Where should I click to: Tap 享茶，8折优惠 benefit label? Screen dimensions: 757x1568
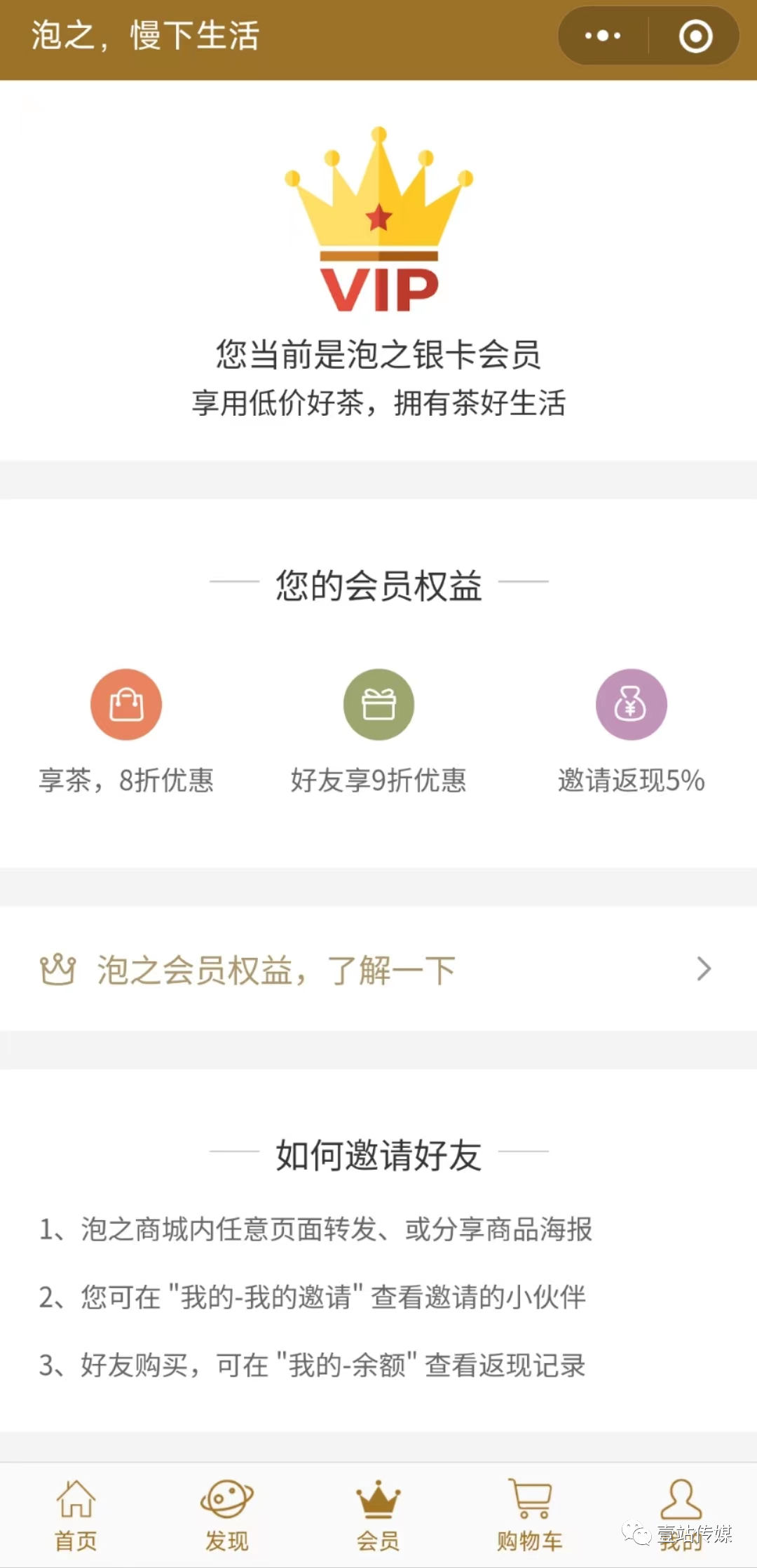127,780
